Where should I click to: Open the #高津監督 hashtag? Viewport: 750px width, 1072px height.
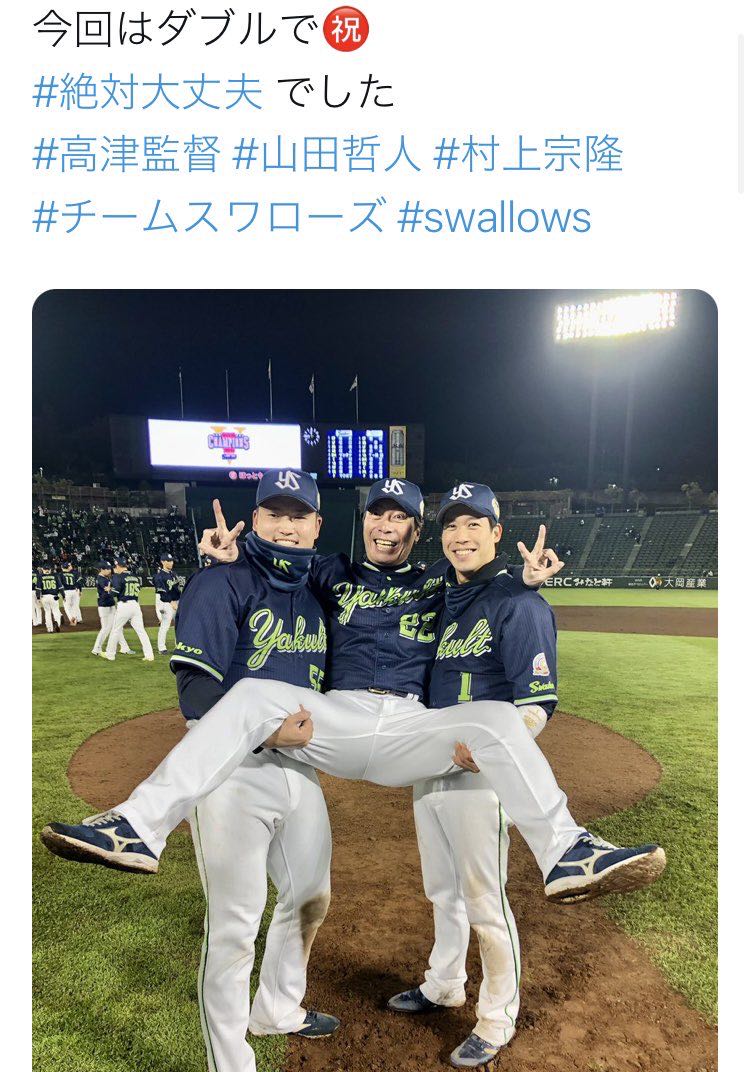126,154
